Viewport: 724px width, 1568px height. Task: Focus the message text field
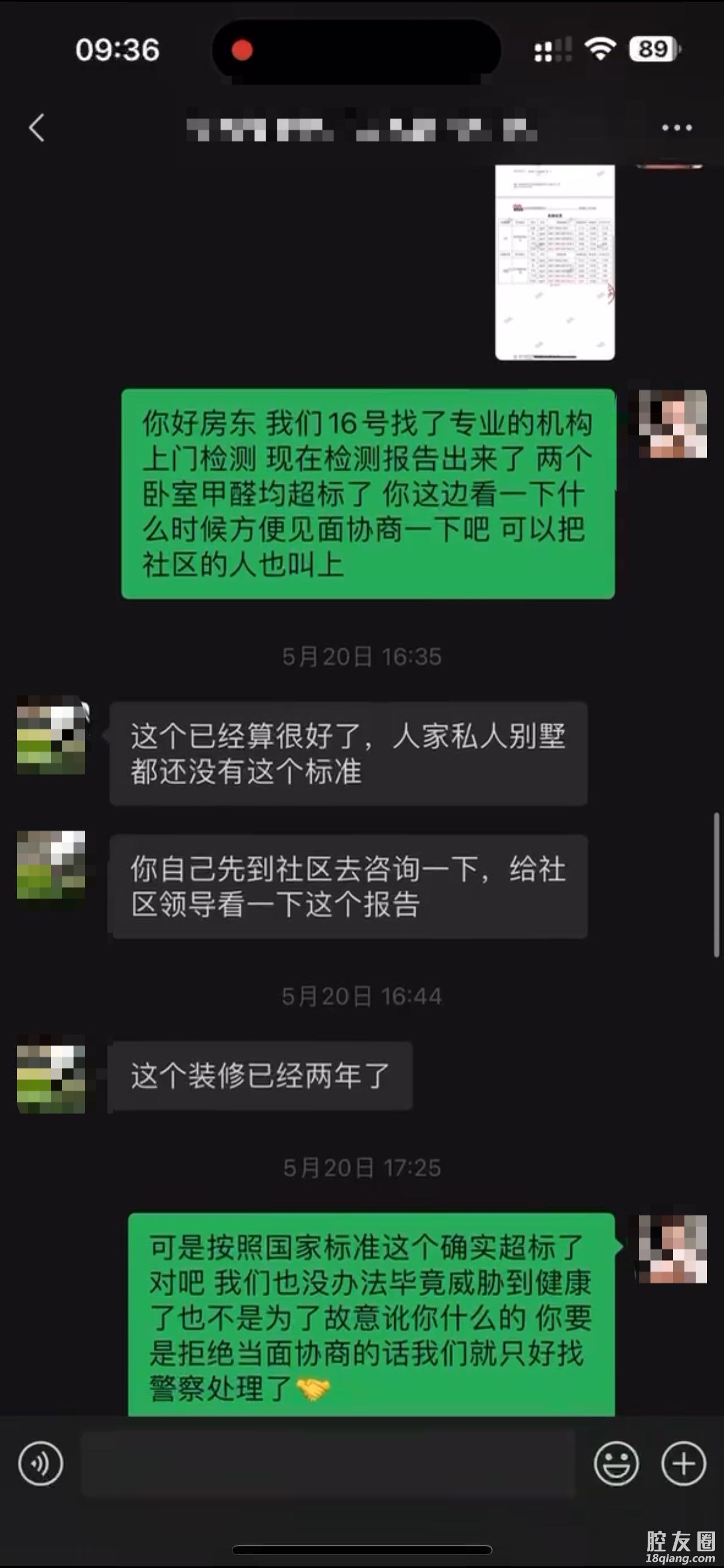[x=327, y=1463]
